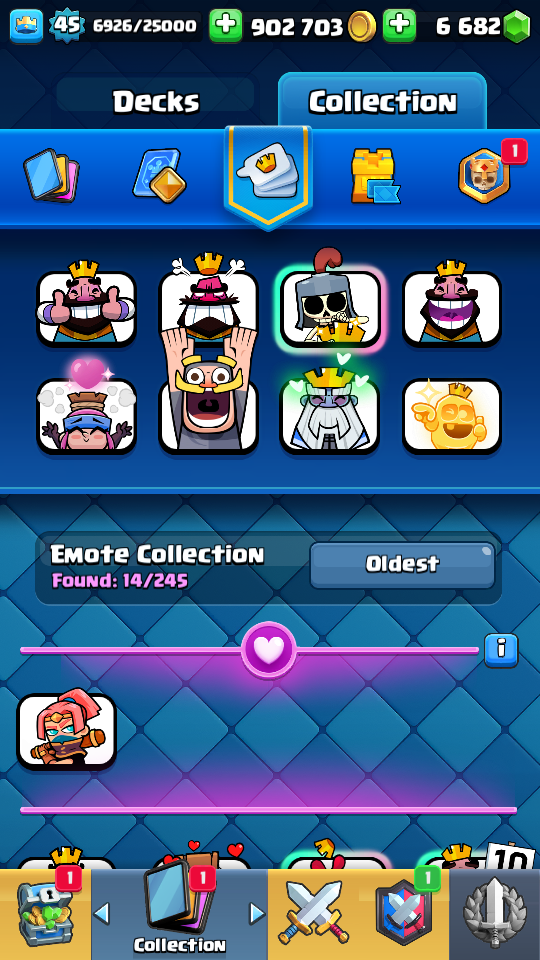Open the magic items section
This screenshot has height=960, width=540.
pos(159,176)
